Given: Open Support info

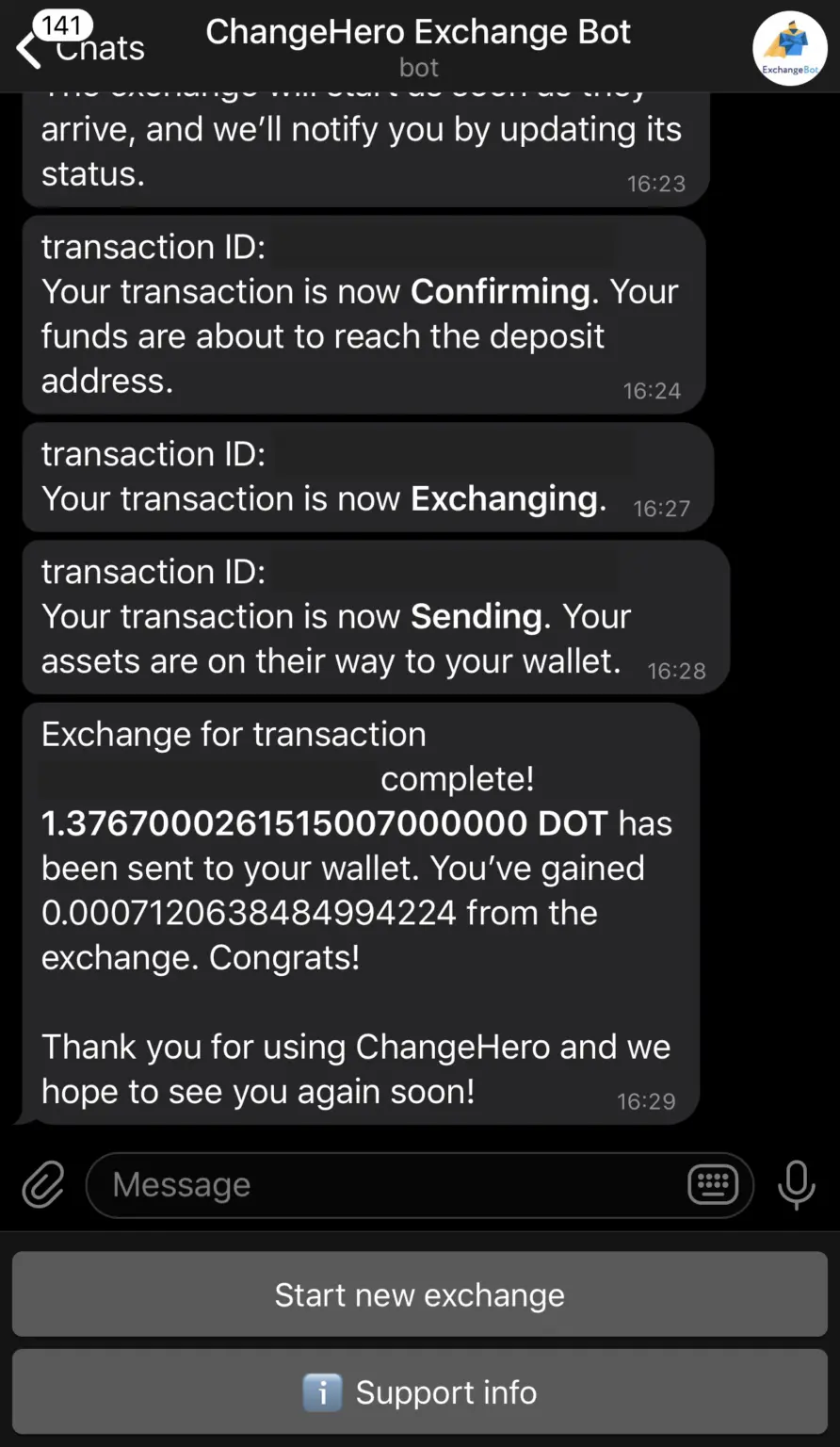Looking at the screenshot, I should tap(420, 1392).
